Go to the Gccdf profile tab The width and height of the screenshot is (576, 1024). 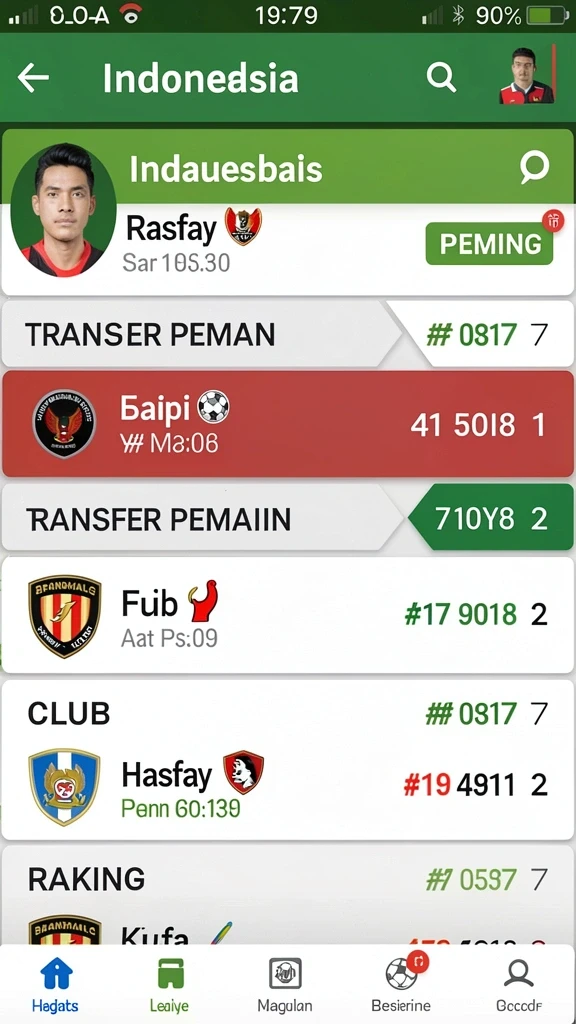(x=519, y=985)
